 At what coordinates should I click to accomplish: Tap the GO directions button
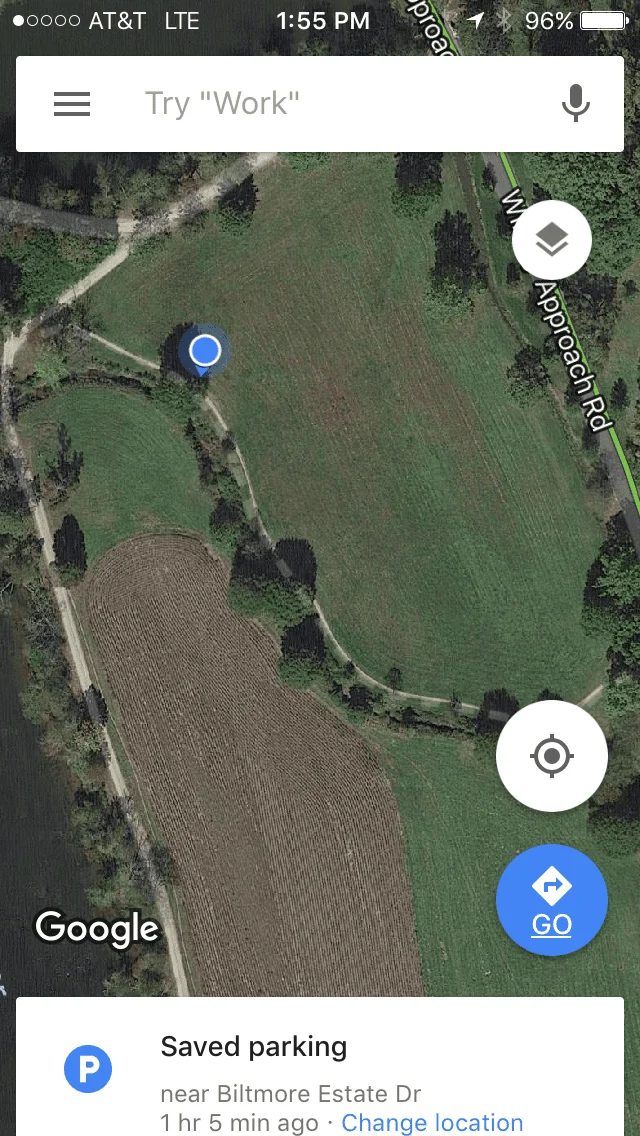tap(552, 900)
